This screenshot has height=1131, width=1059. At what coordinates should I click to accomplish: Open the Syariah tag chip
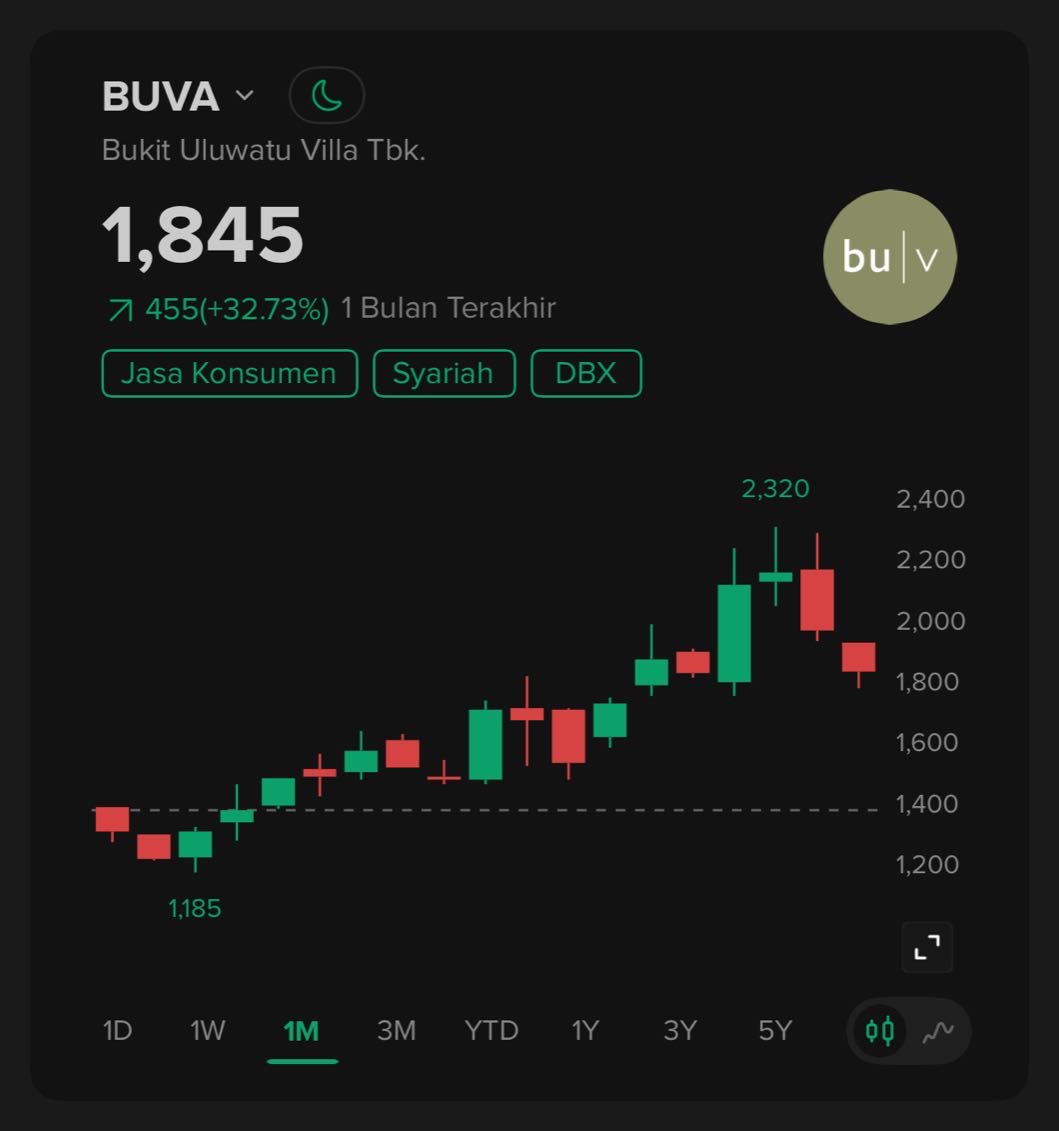click(x=443, y=373)
